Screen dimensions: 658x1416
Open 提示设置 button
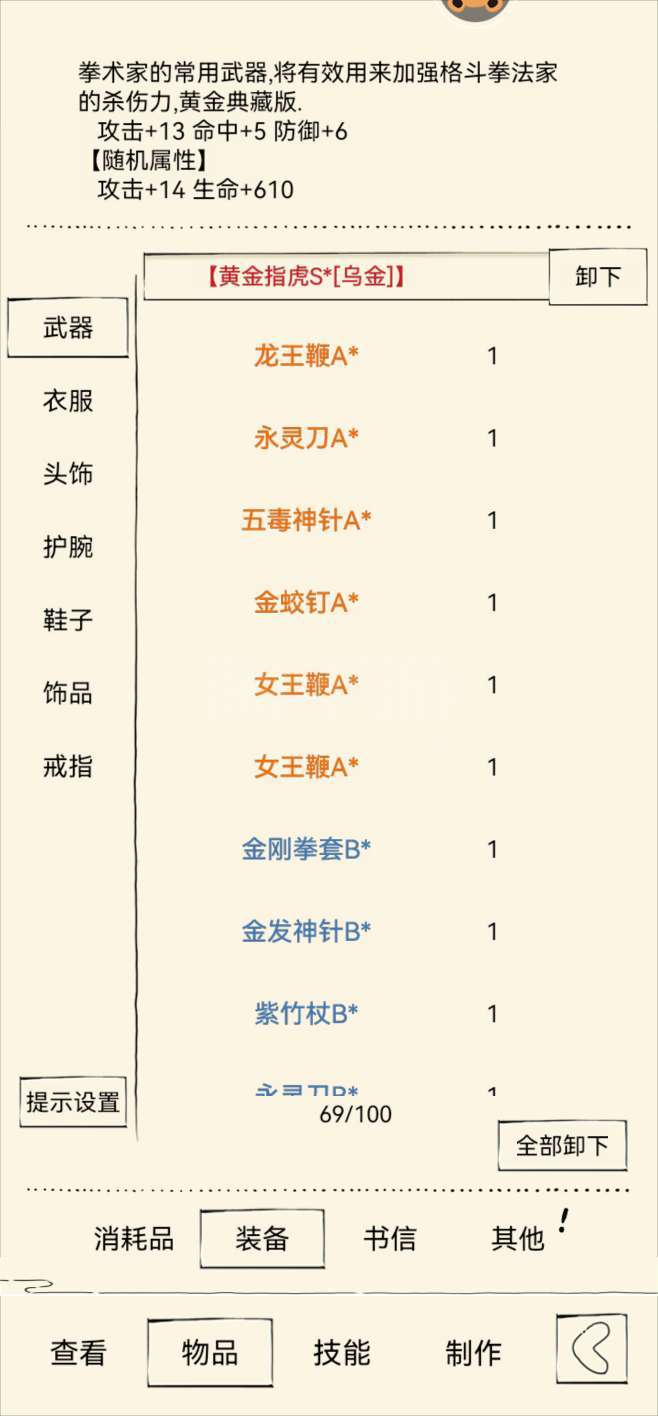[x=73, y=1102]
